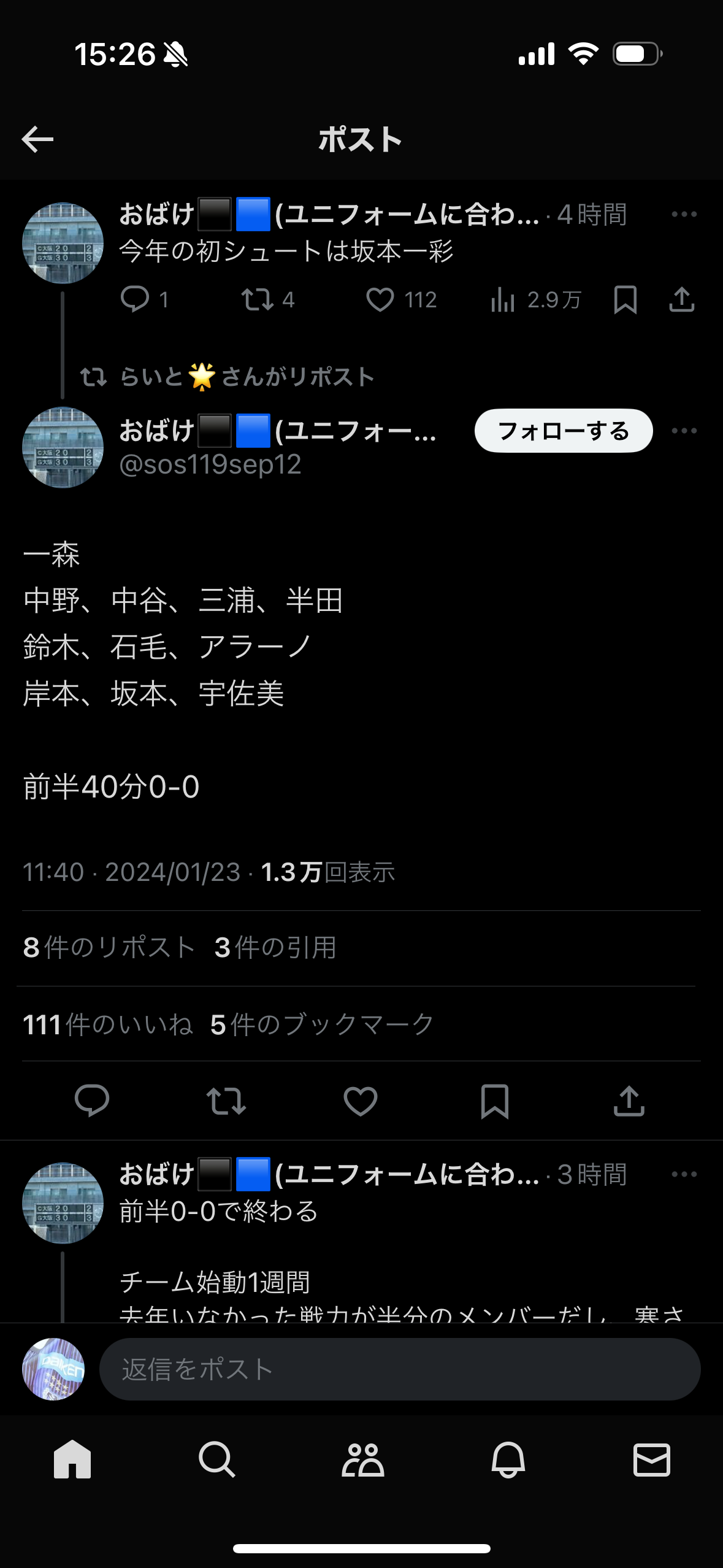Open the Search tab

tap(216, 1459)
